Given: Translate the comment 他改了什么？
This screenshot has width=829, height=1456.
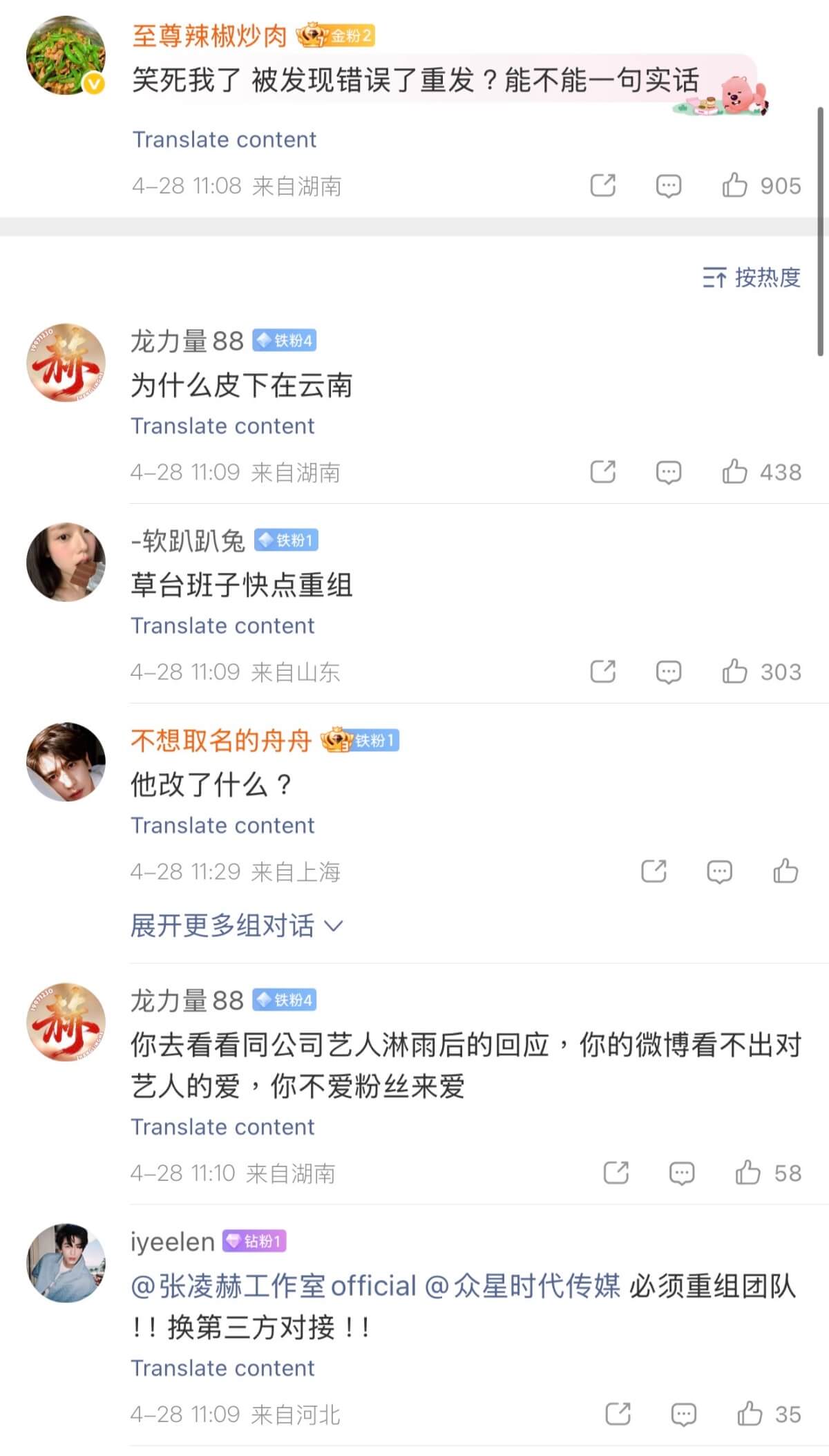Looking at the screenshot, I should tap(222, 826).
